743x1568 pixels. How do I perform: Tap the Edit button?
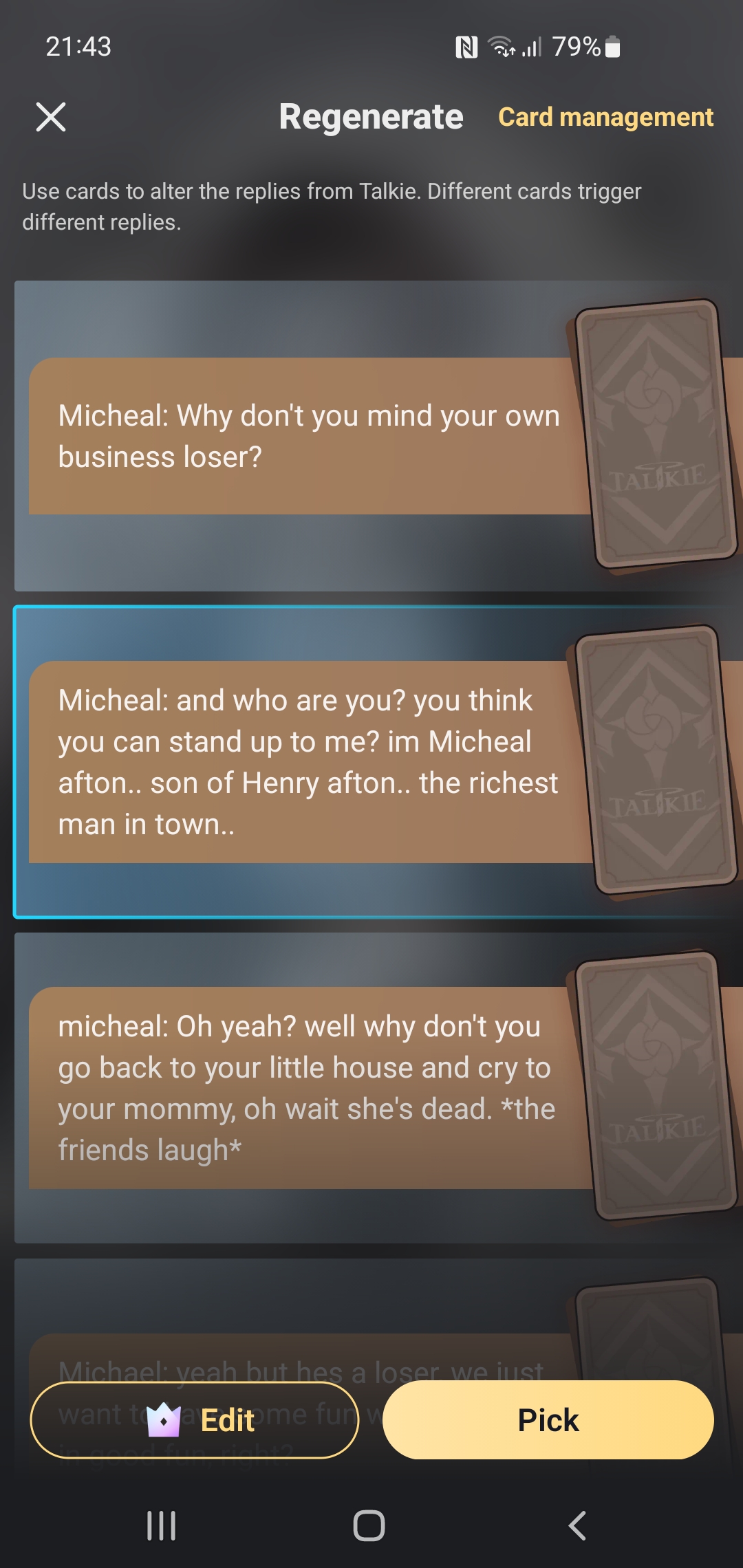click(195, 1420)
